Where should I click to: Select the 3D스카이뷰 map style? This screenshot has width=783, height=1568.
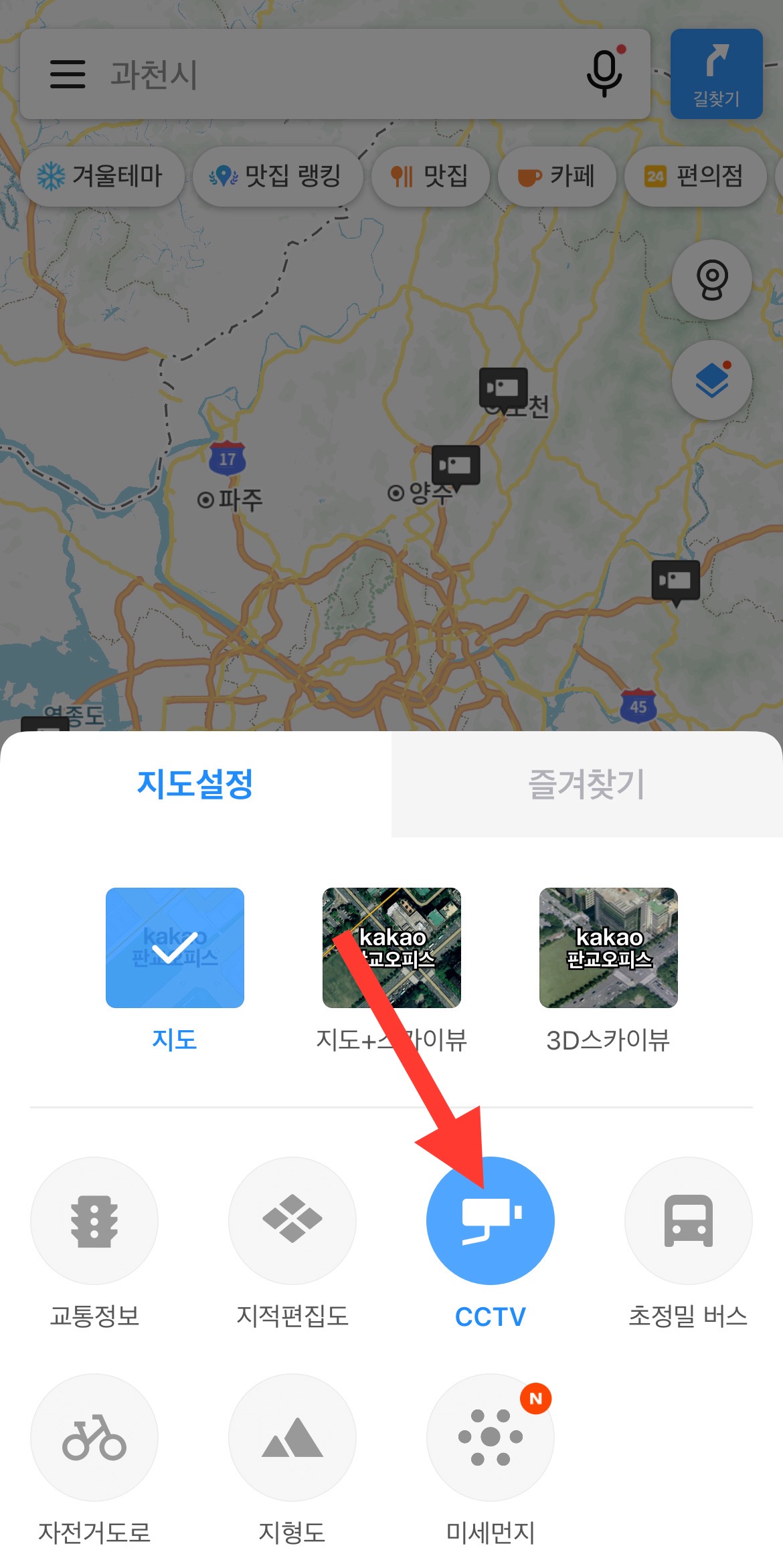click(606, 947)
